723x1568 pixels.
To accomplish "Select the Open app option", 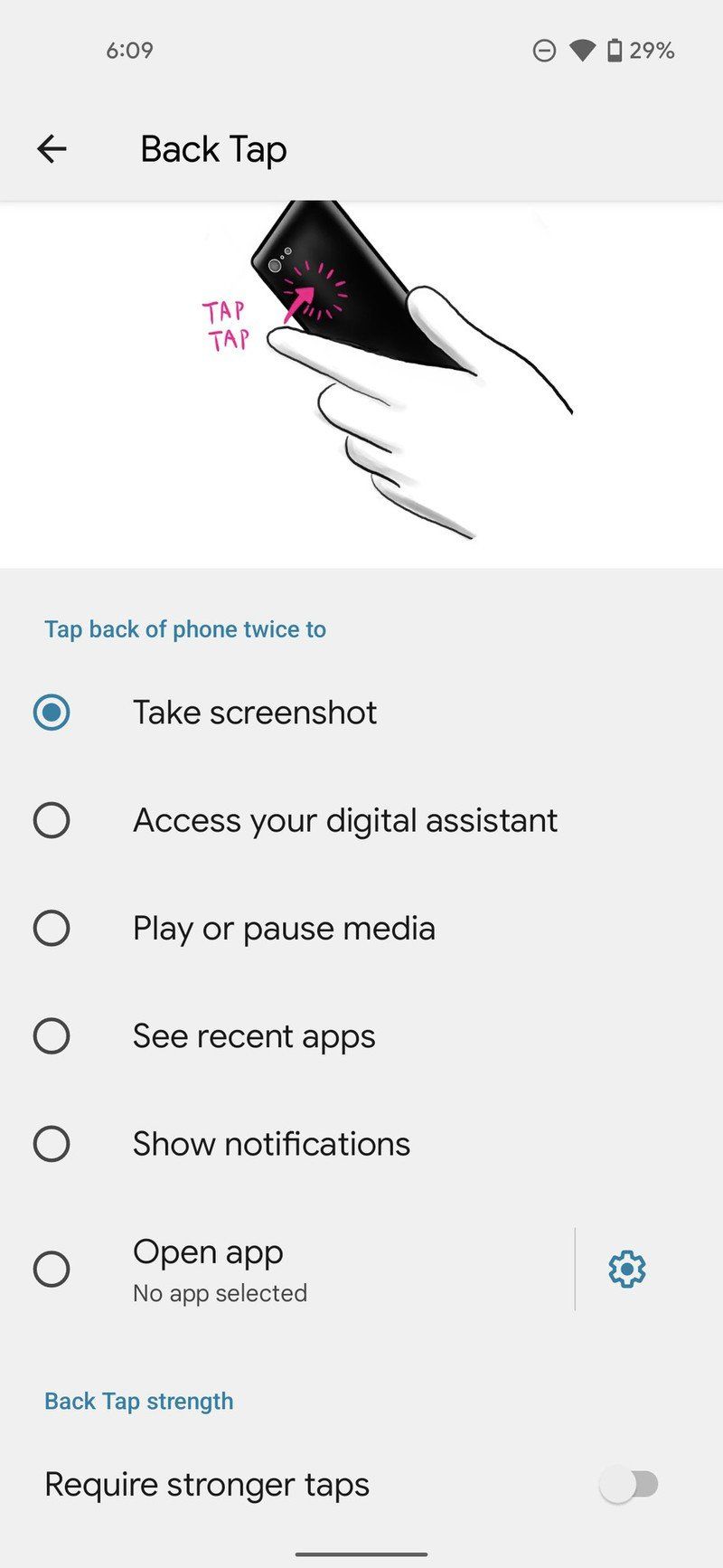I will [52, 1269].
